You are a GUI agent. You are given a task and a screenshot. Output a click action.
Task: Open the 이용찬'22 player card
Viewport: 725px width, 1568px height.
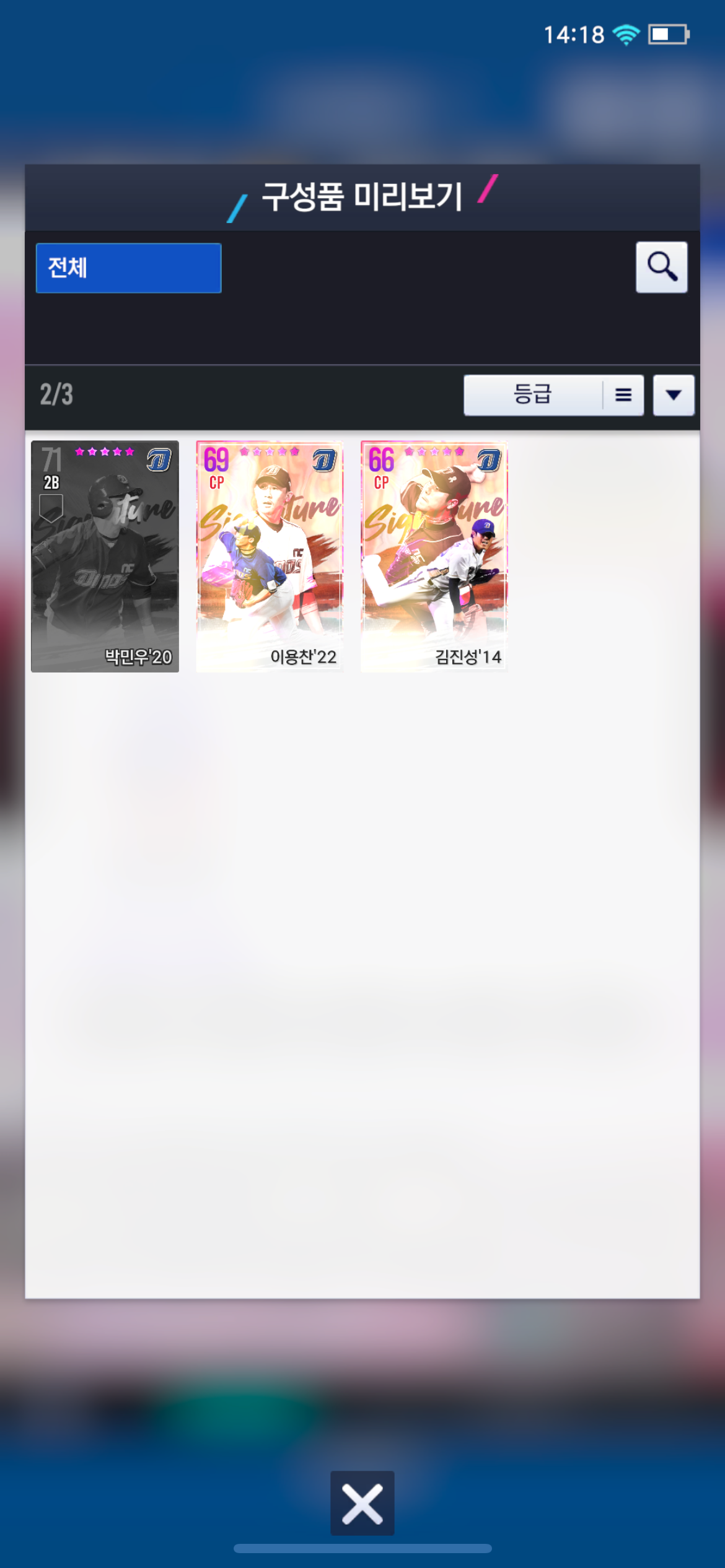[x=270, y=555]
